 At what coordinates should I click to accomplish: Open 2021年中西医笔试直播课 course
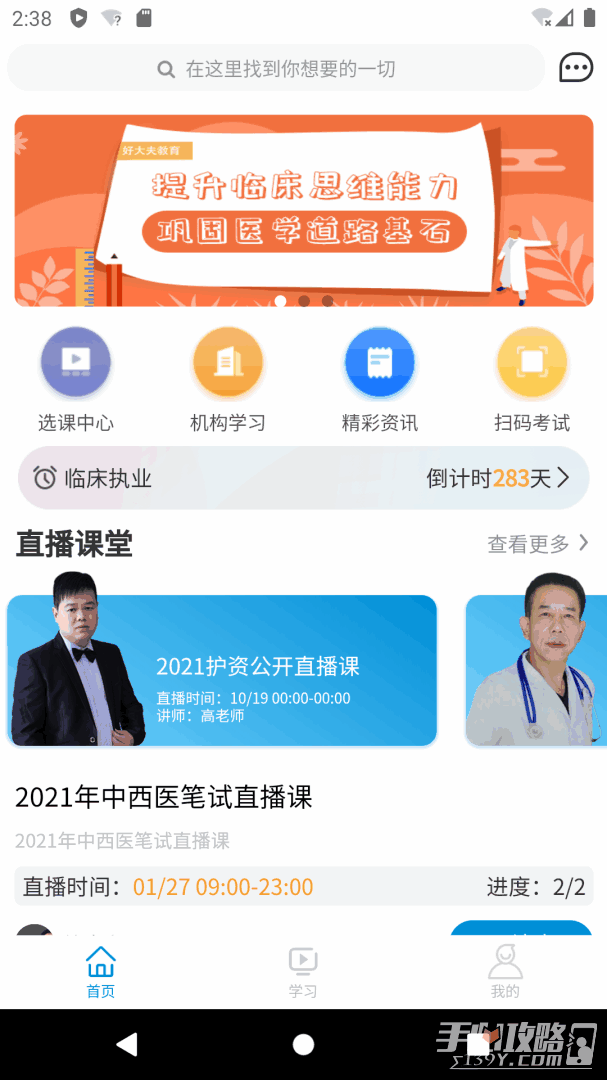tap(164, 797)
